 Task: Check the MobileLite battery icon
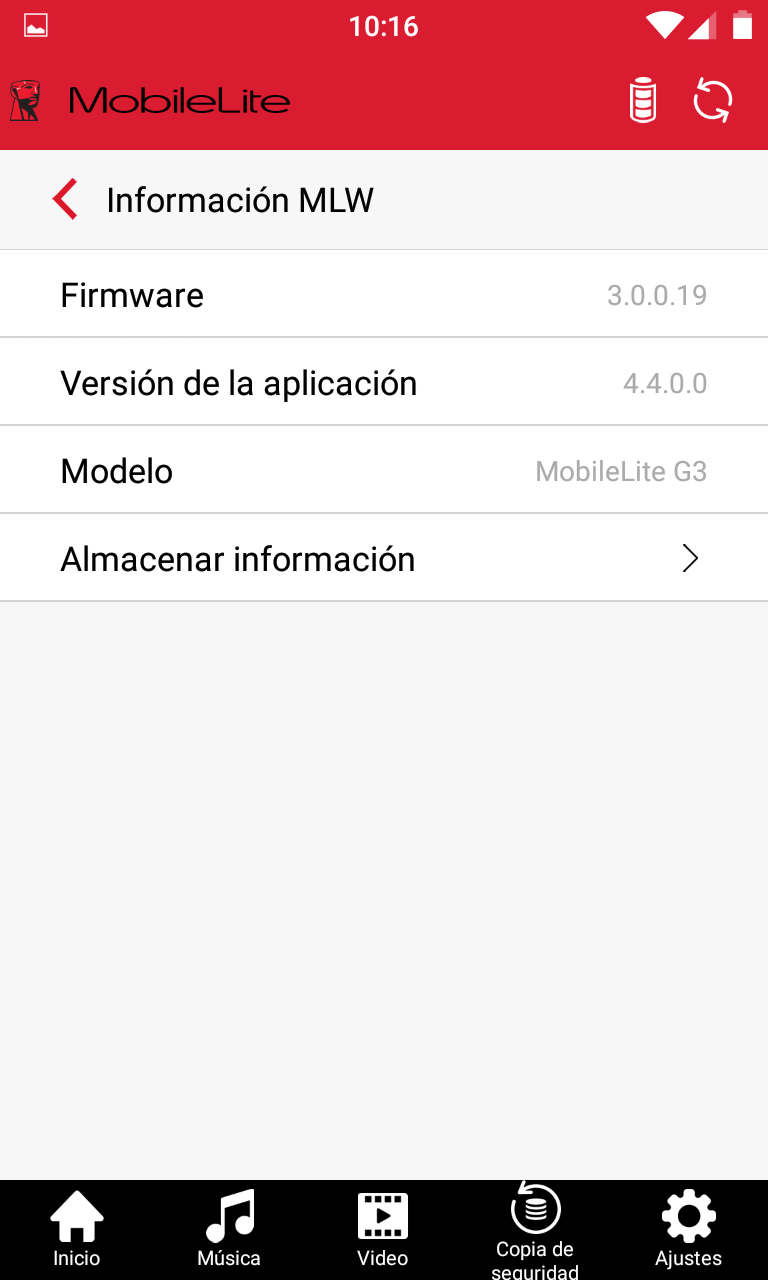coord(643,101)
